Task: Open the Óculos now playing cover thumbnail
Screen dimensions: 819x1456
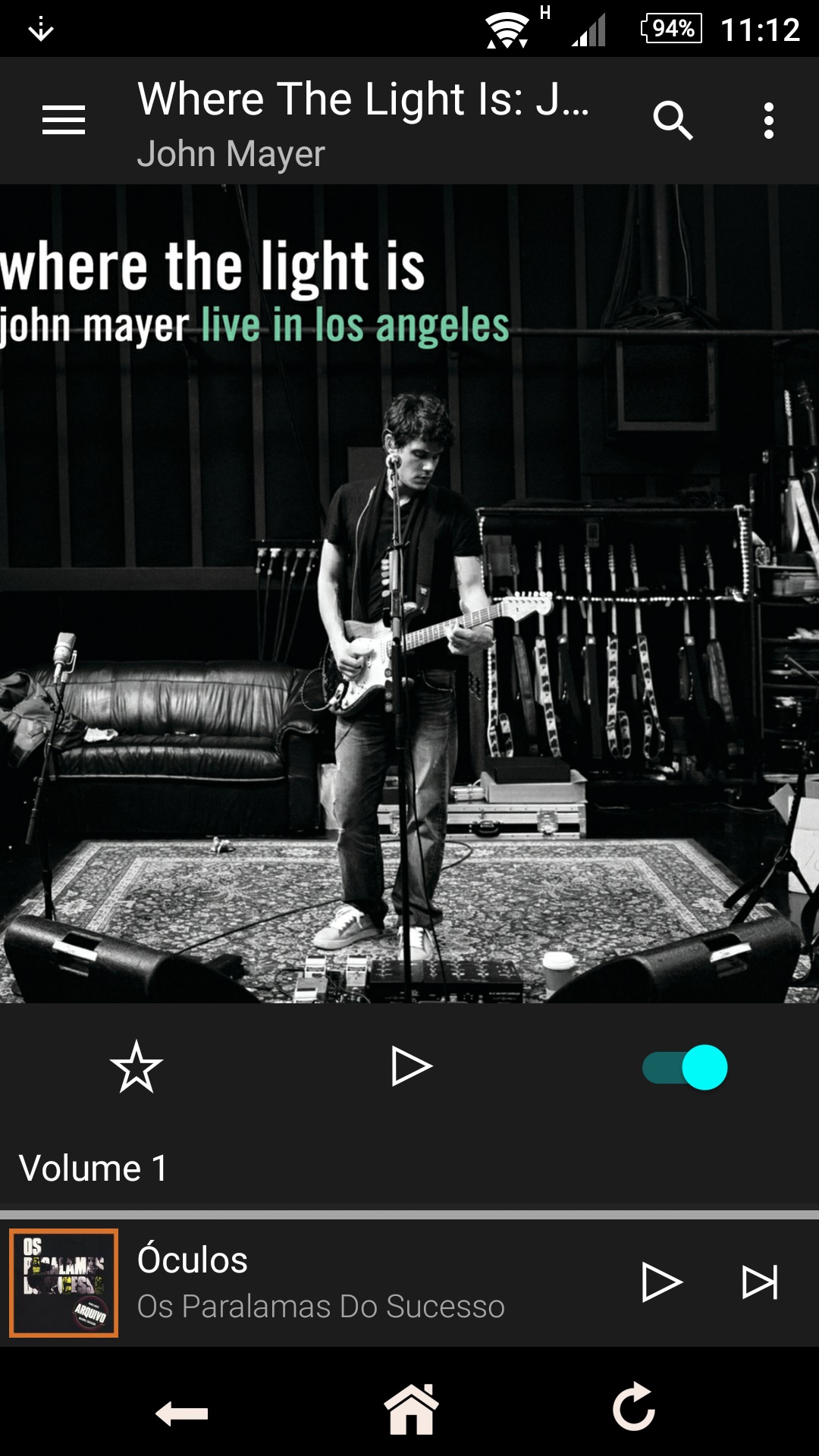Action: [64, 1282]
